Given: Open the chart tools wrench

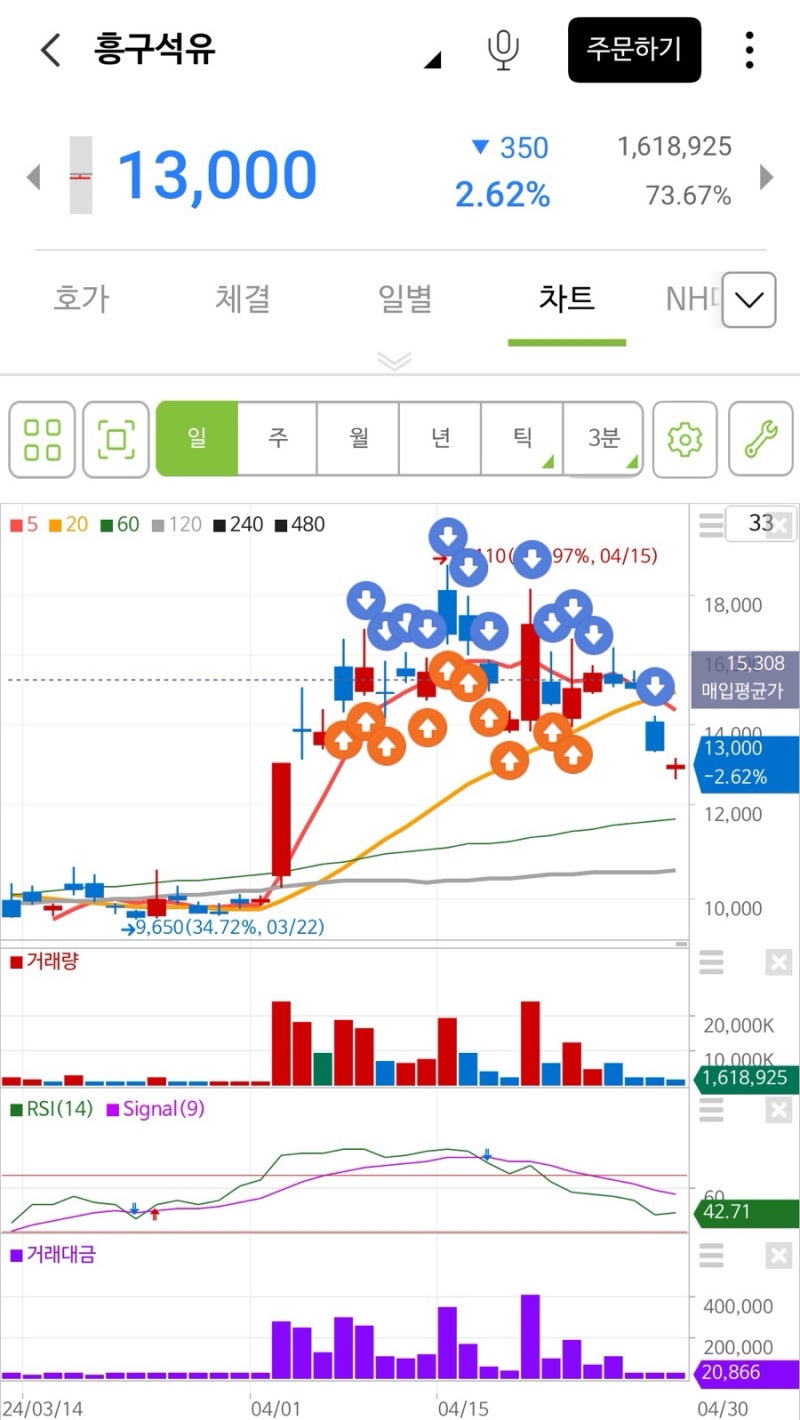Looking at the screenshot, I should pyautogui.click(x=761, y=439).
